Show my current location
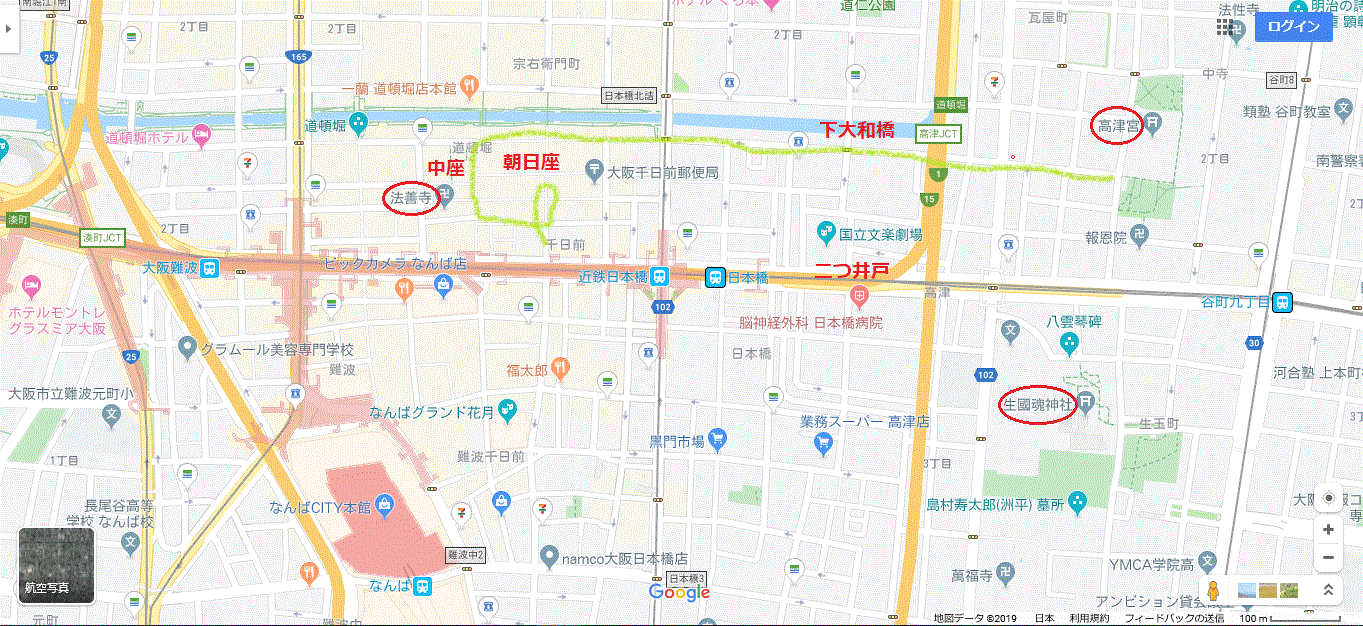Viewport: 1363px width, 626px height. pyautogui.click(x=1328, y=498)
